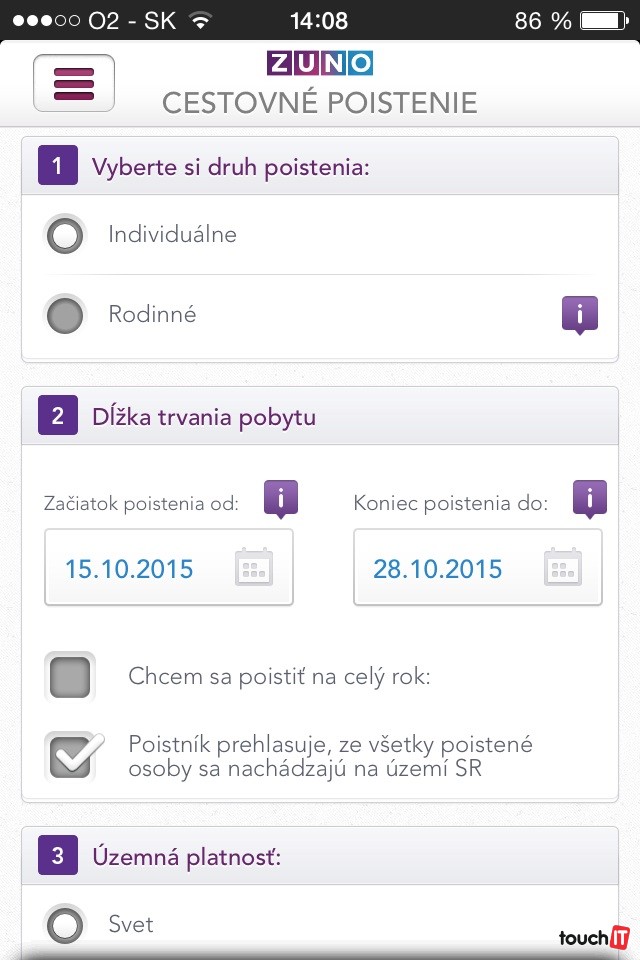Check the 'Chcem sa poistiť na celý rok' box
Image resolution: width=640 pixels, height=960 pixels.
tap(70, 677)
